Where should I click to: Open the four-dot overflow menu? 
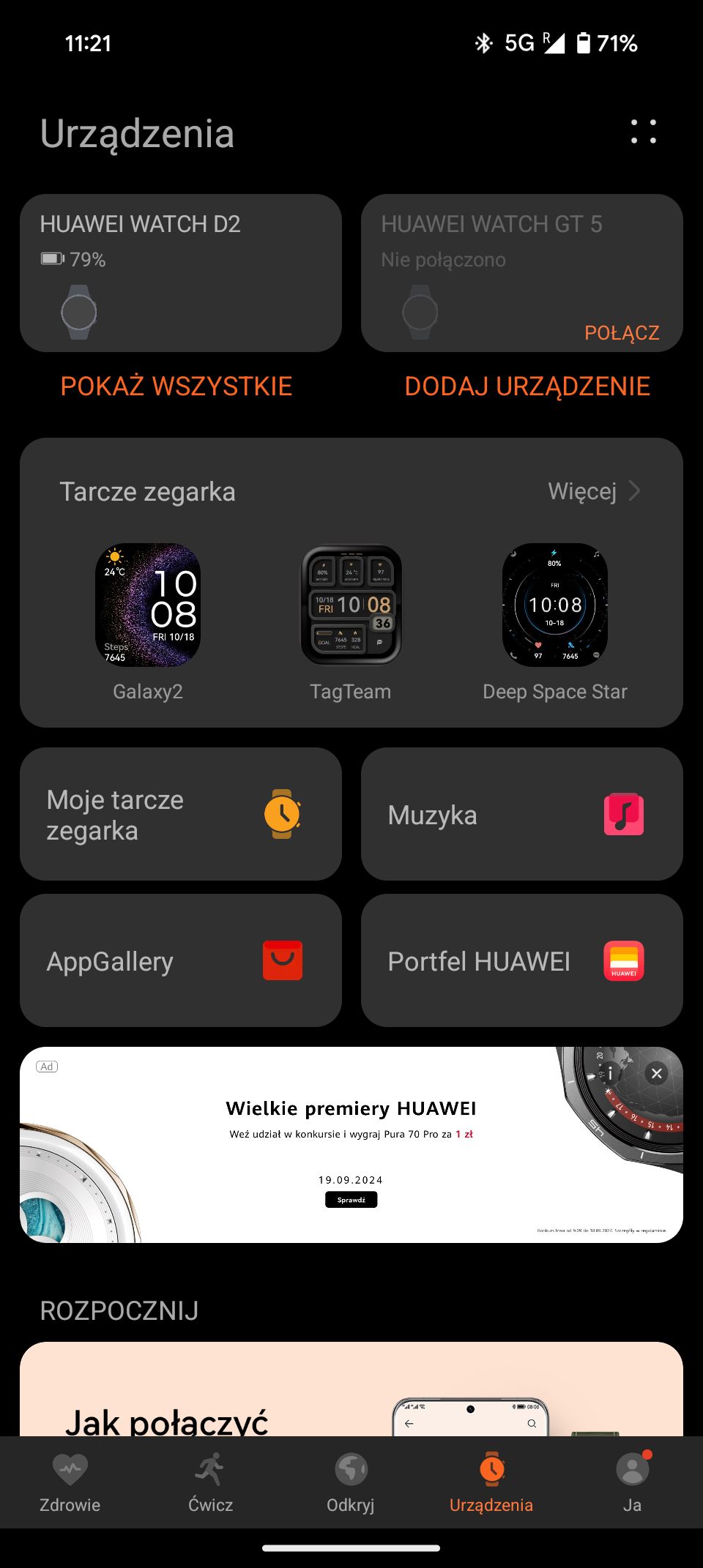[644, 132]
